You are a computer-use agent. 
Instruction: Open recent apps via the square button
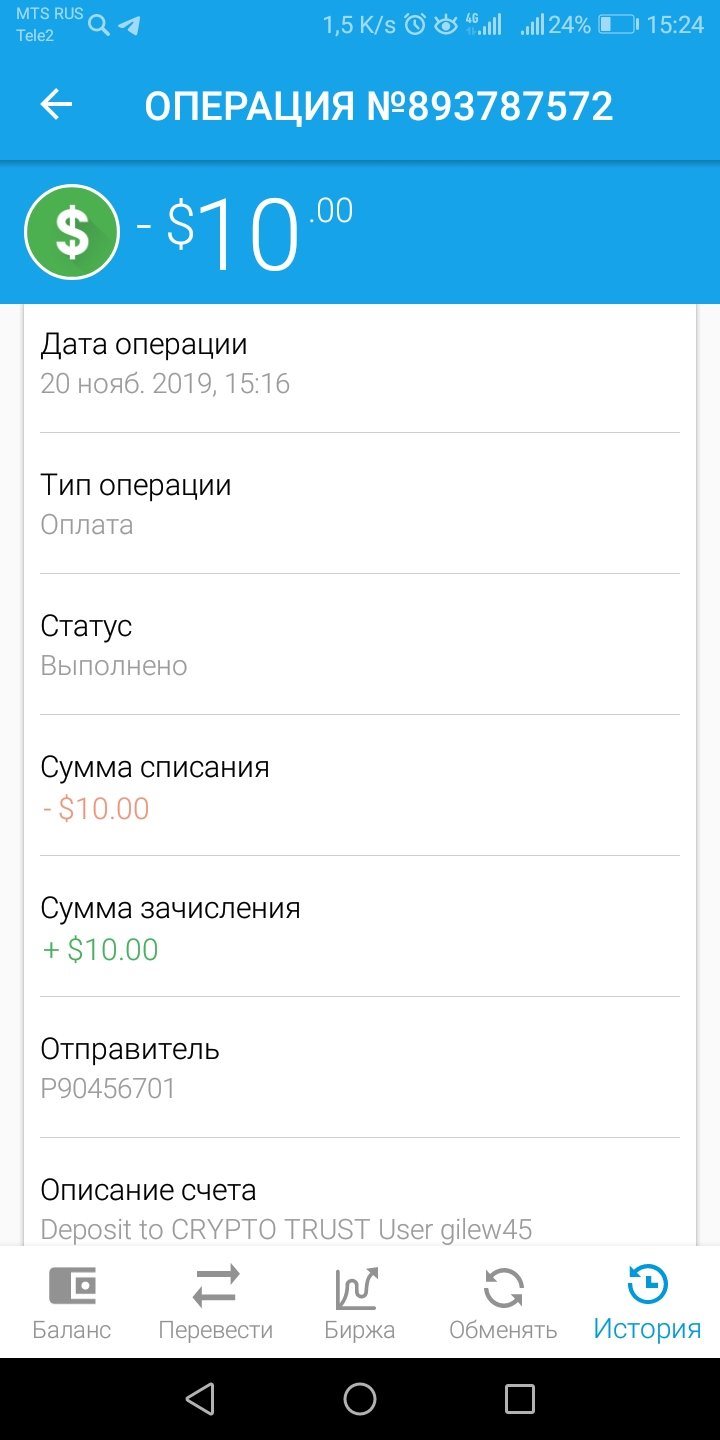tap(520, 1399)
